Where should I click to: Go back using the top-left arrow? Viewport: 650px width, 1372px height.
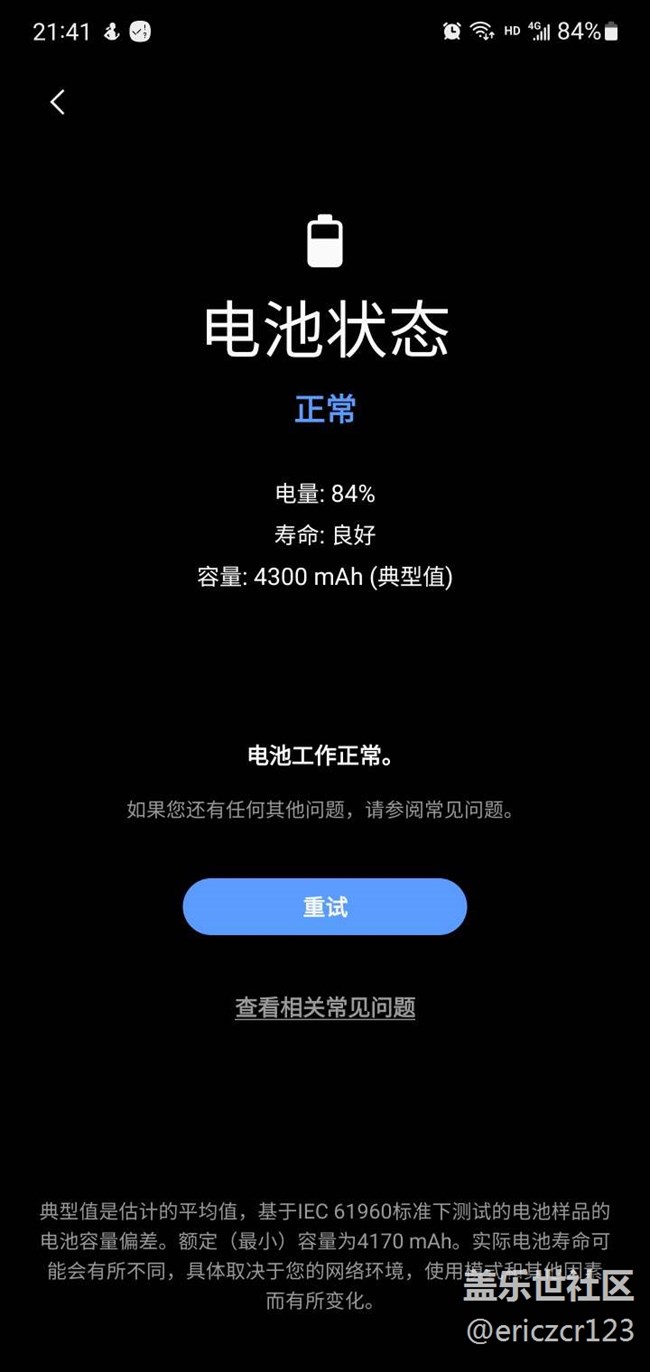click(57, 101)
